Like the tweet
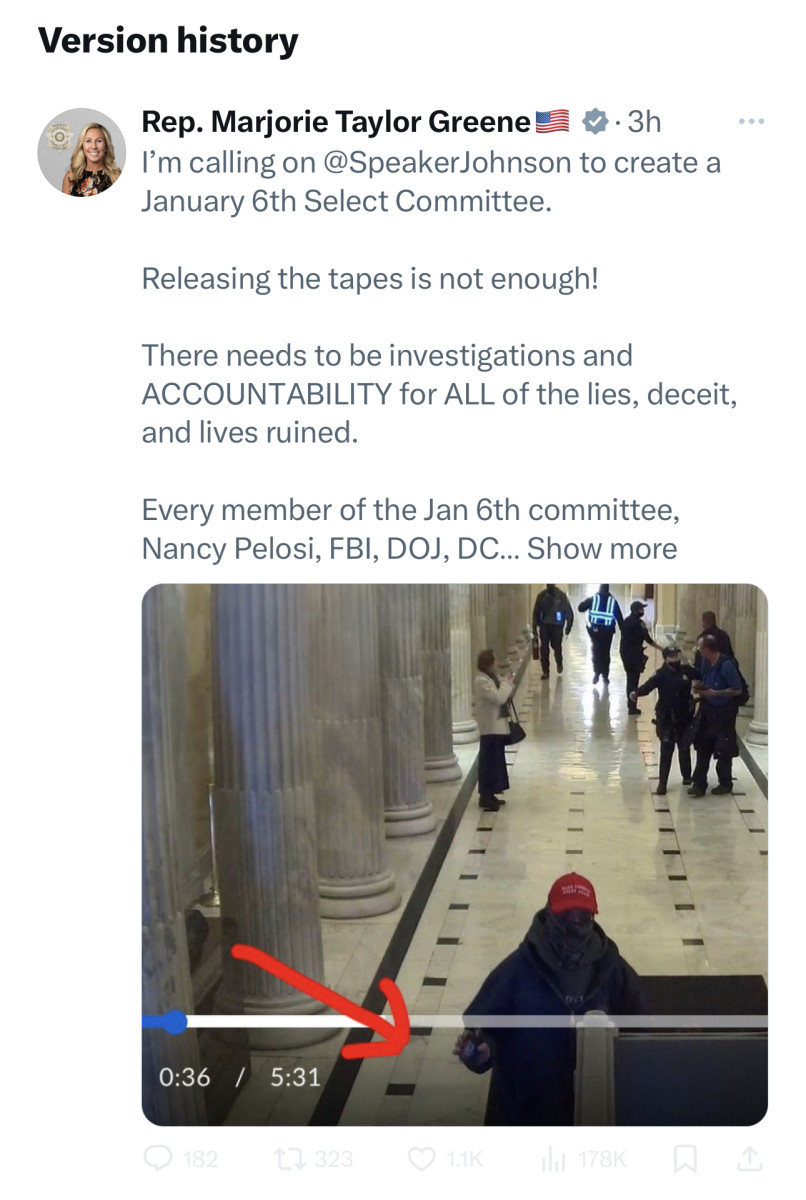The width and height of the screenshot is (806, 1200). (421, 1159)
